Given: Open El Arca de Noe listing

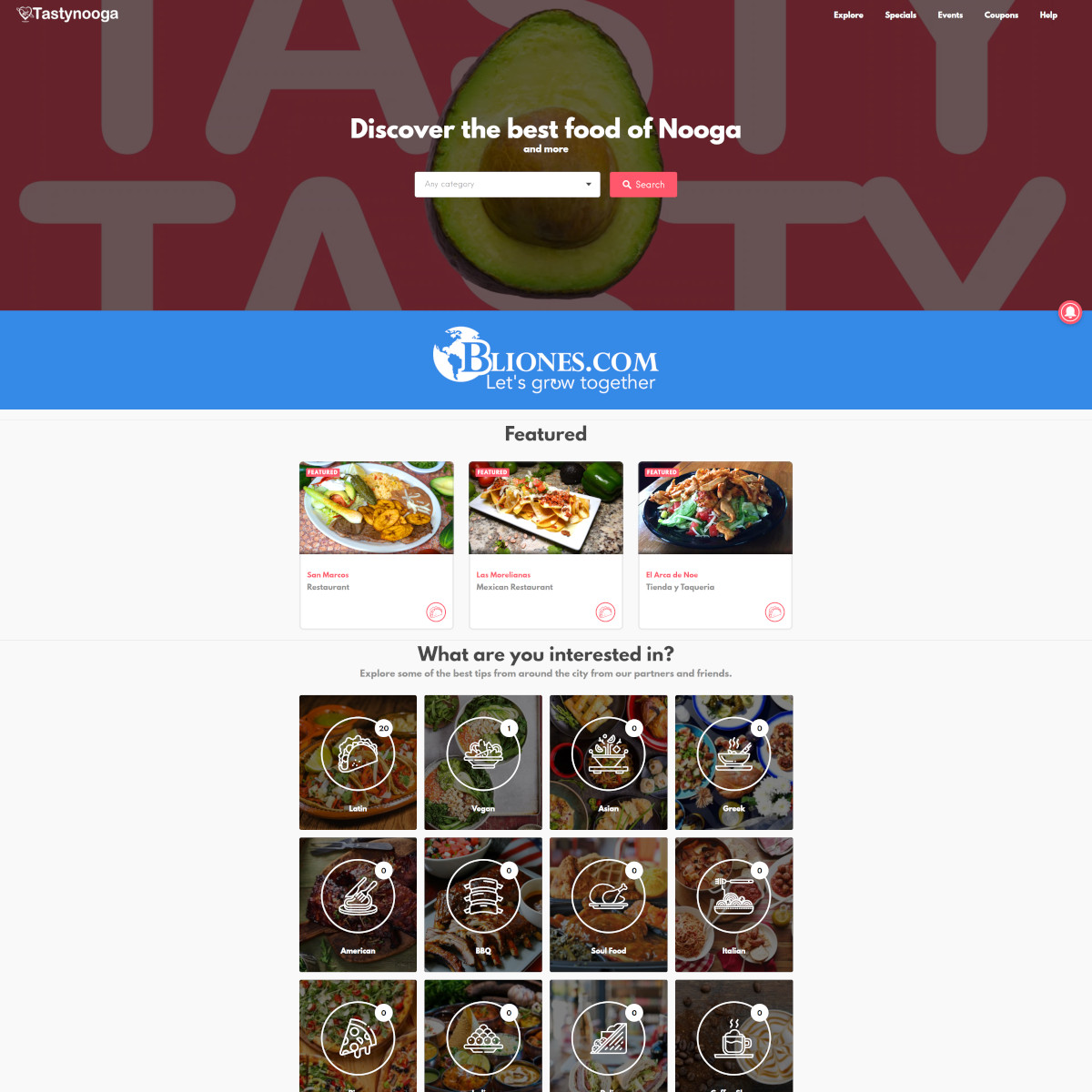Looking at the screenshot, I should (x=715, y=544).
